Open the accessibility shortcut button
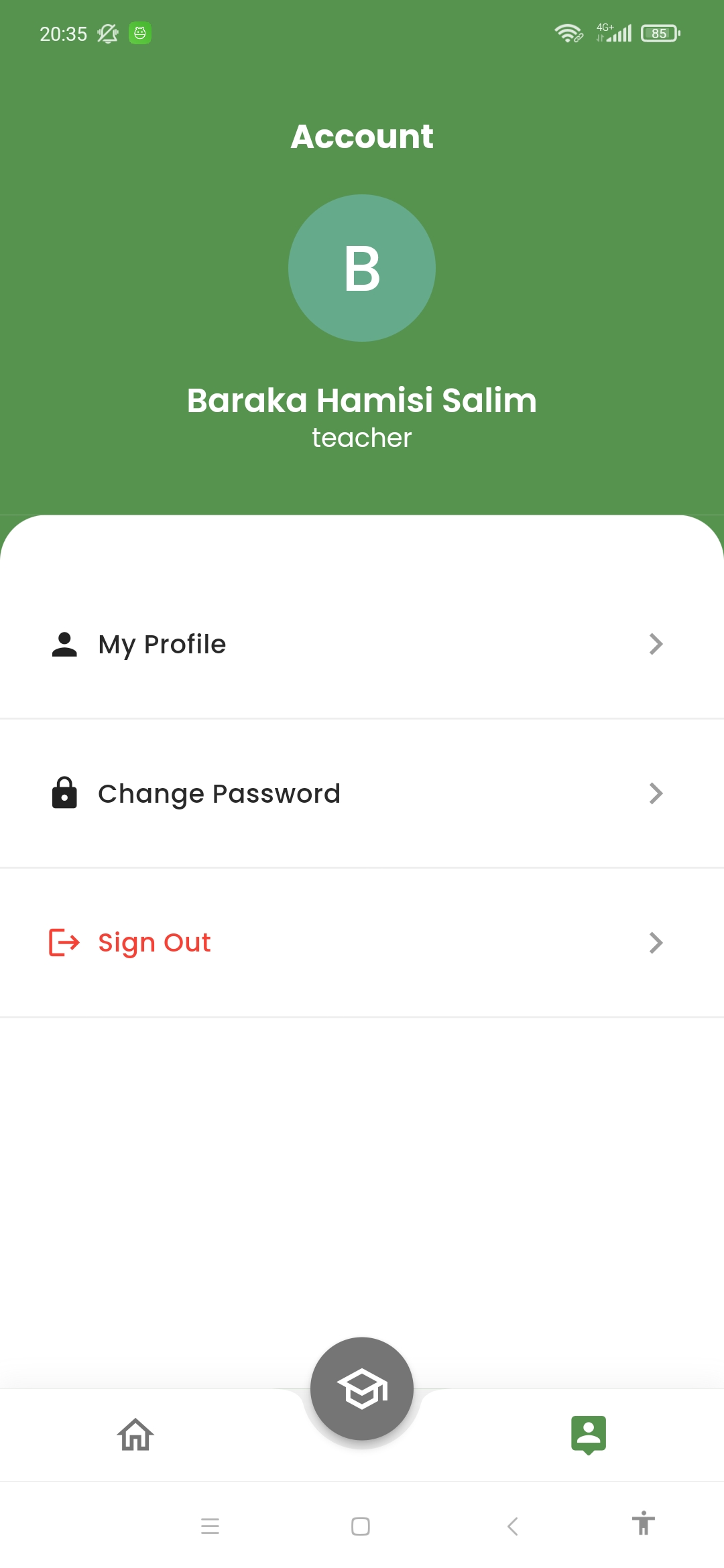The image size is (724, 1568). pyautogui.click(x=643, y=1524)
